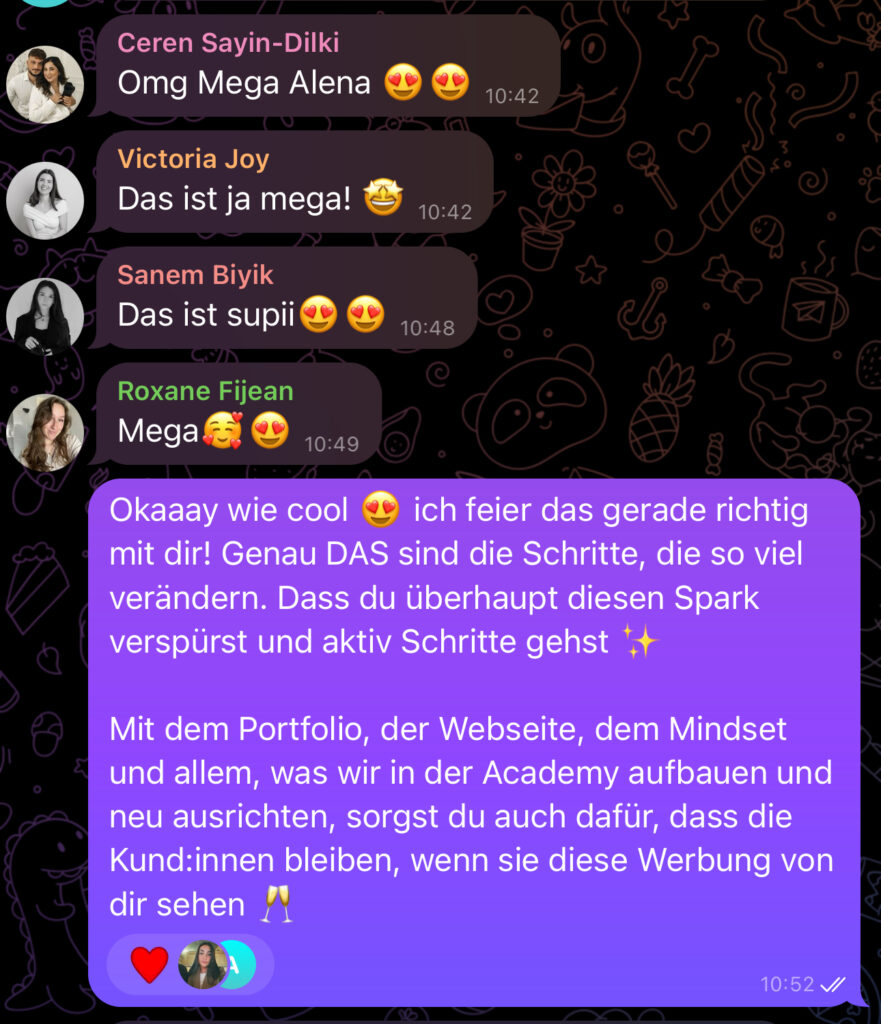Open Ceren Sayin-Dilki's profile picture
Screen dimensions: 881x1024
click(x=45, y=84)
